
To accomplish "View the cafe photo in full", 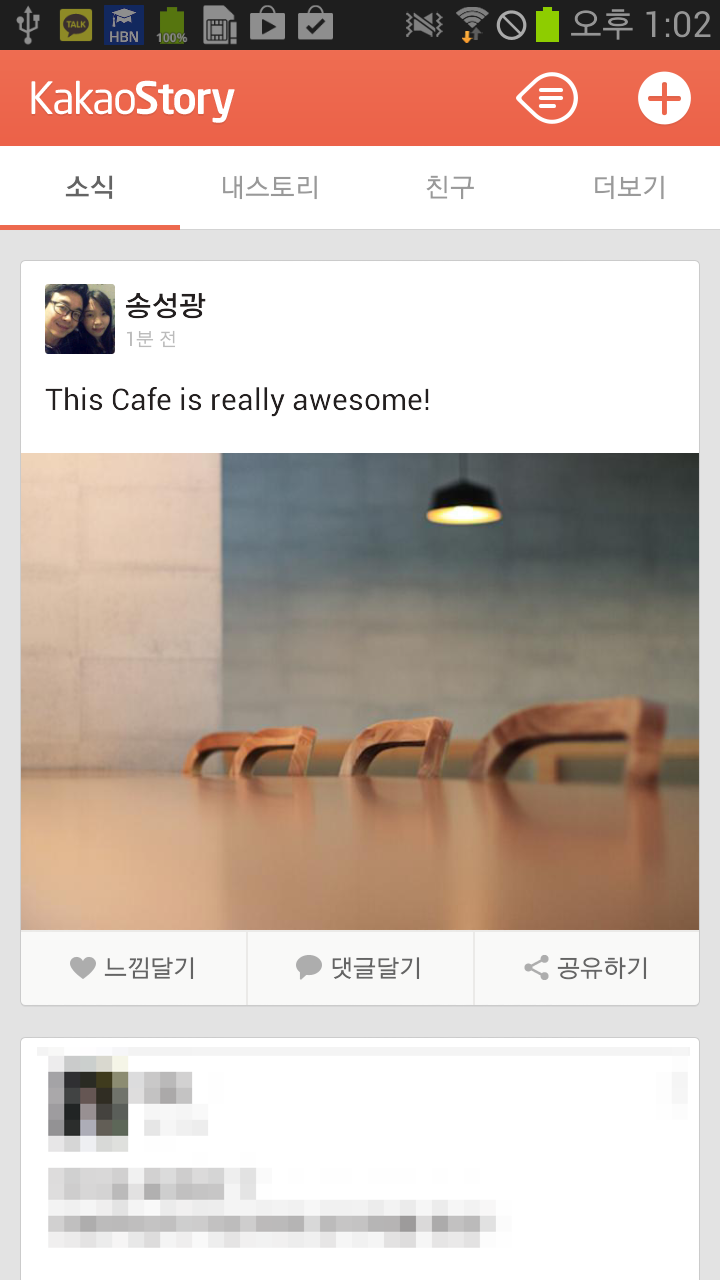I will [x=360, y=691].
